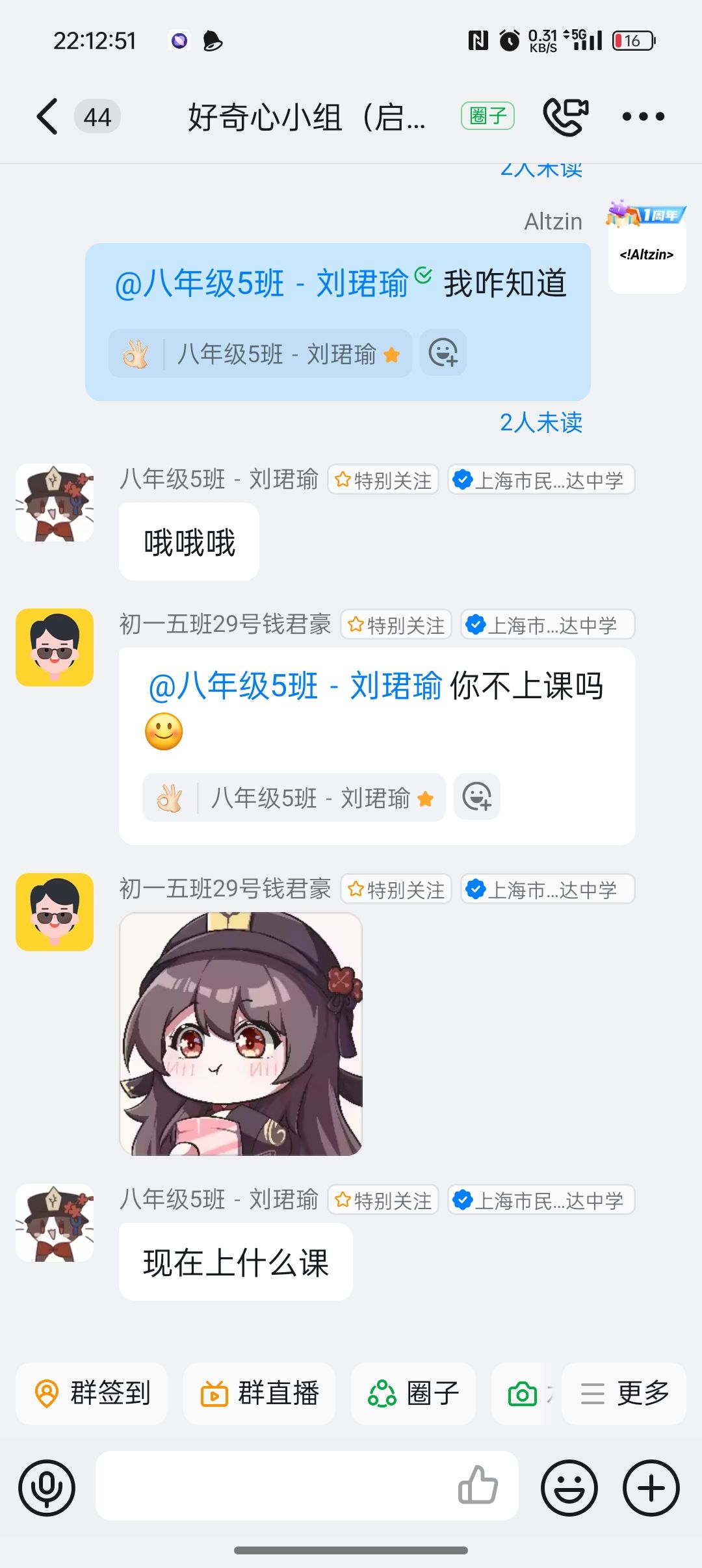Switch to voice message input
702x1568 pixels.
47,1487
